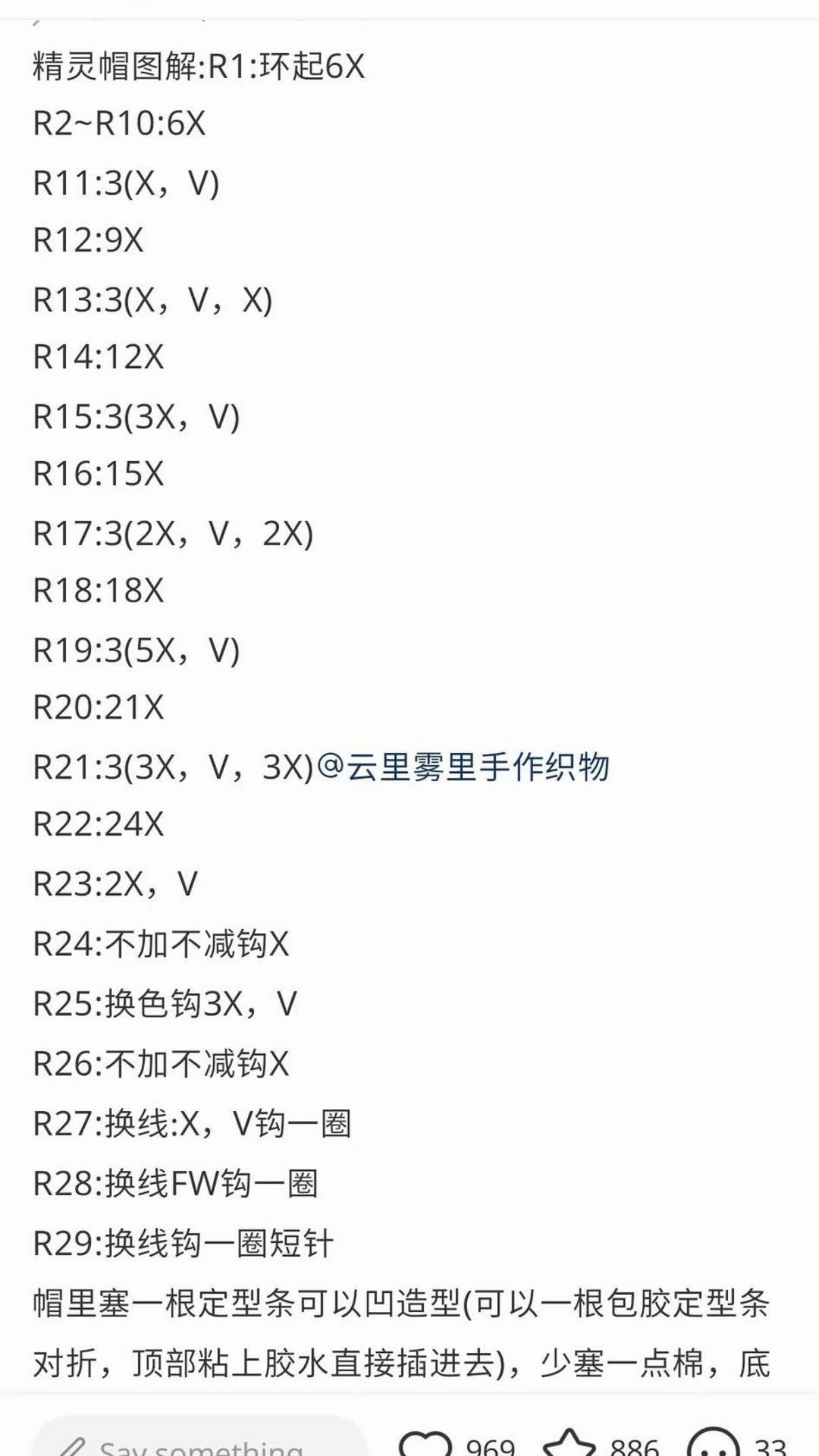Open the @云里雾里手作织物 mention link

point(462,767)
